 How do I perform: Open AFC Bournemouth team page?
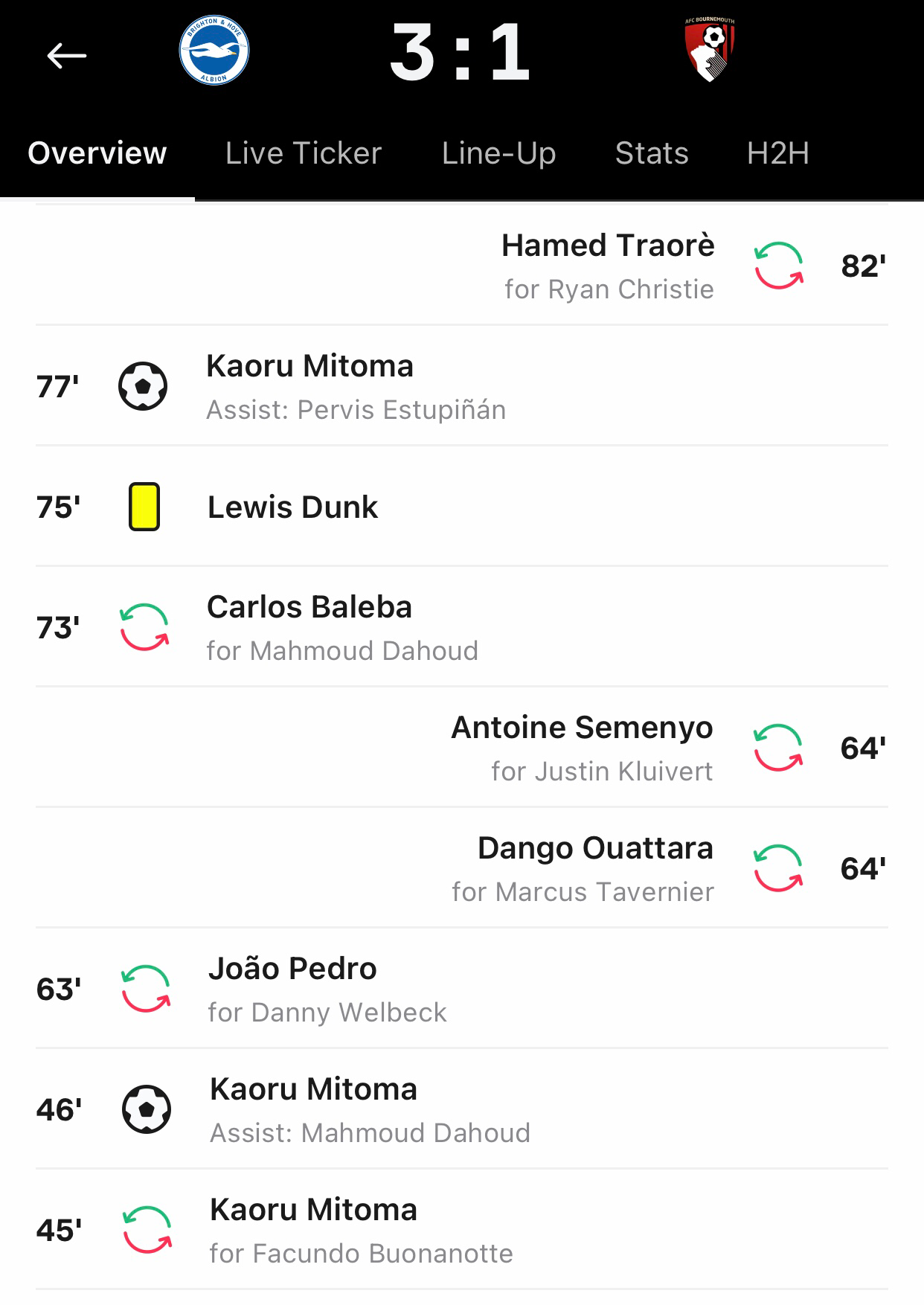[709, 50]
